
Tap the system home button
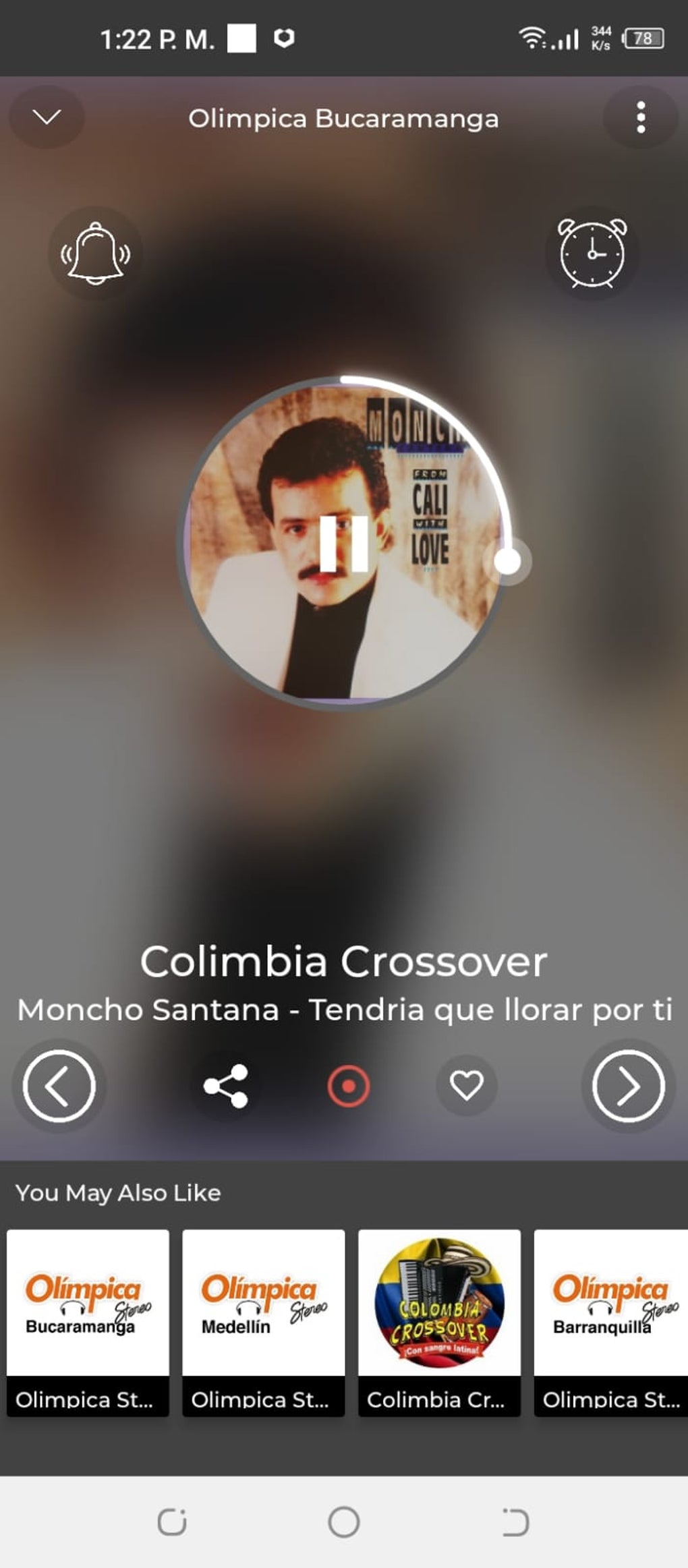[344, 1522]
